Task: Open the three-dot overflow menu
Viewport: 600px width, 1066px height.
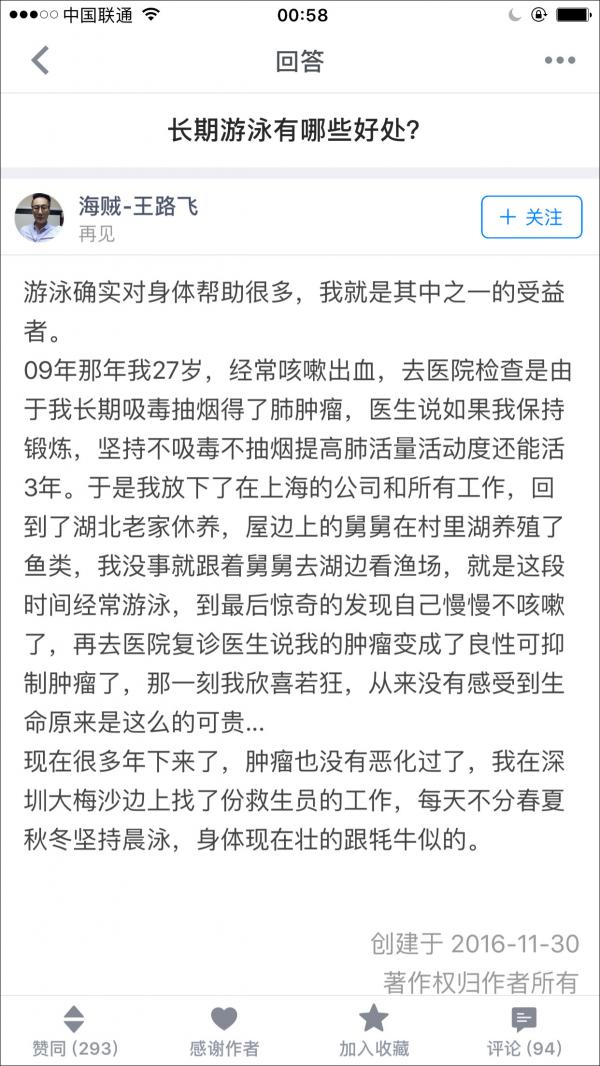Action: tap(559, 61)
